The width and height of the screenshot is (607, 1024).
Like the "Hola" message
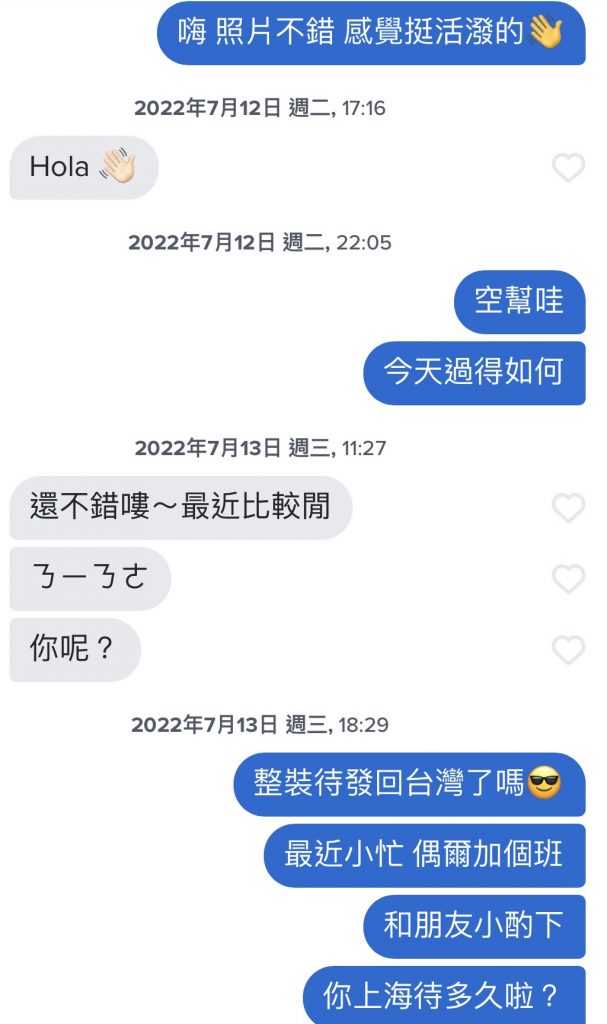[568, 168]
